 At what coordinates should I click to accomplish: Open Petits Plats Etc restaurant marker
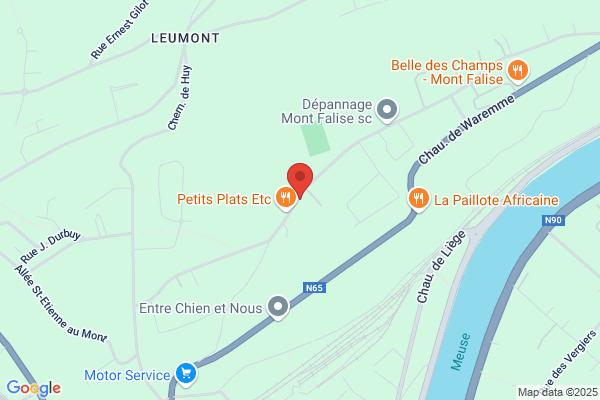pyautogui.click(x=285, y=198)
